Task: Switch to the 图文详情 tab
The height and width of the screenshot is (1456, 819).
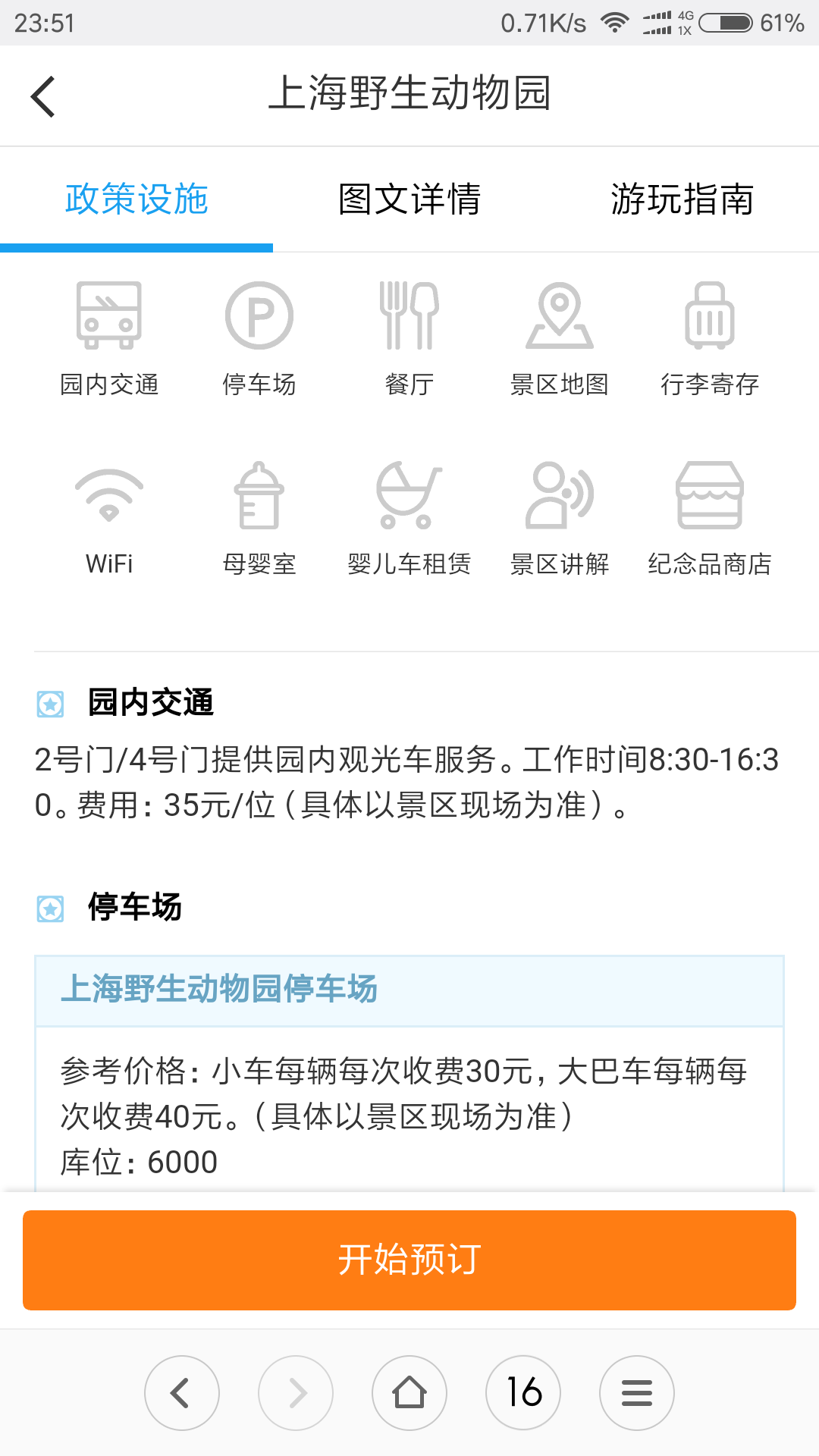Action: (x=409, y=199)
